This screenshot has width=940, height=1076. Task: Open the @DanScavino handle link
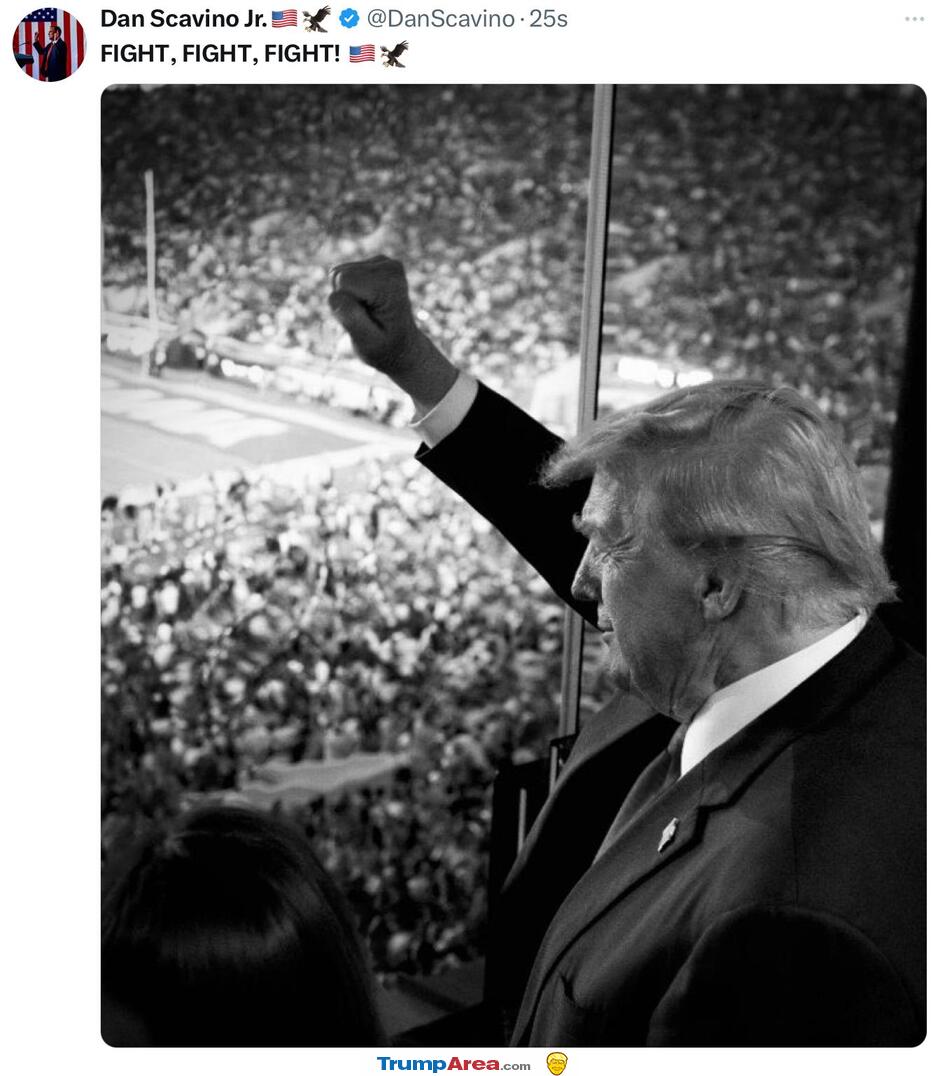pos(440,18)
